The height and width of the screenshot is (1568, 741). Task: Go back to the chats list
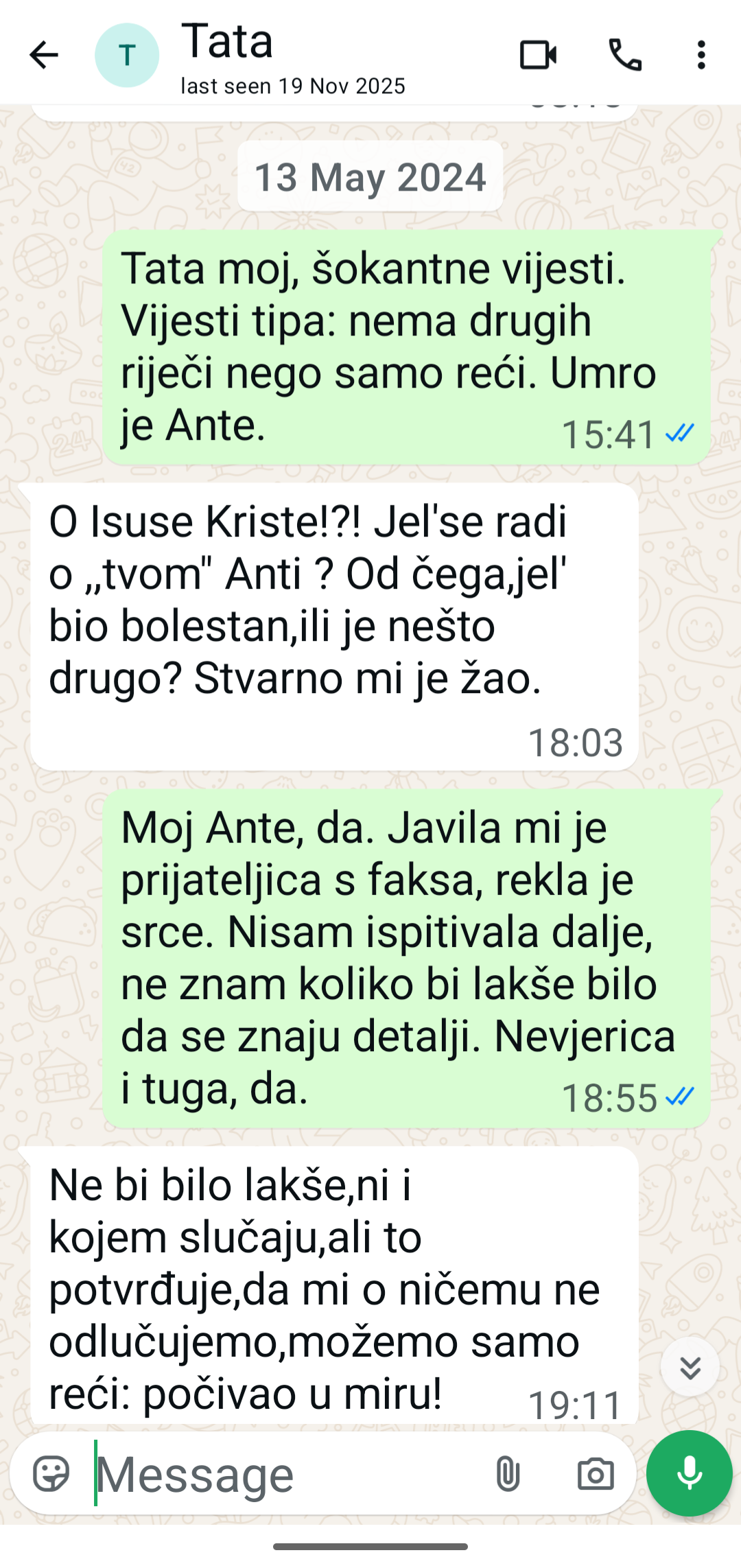(x=44, y=55)
